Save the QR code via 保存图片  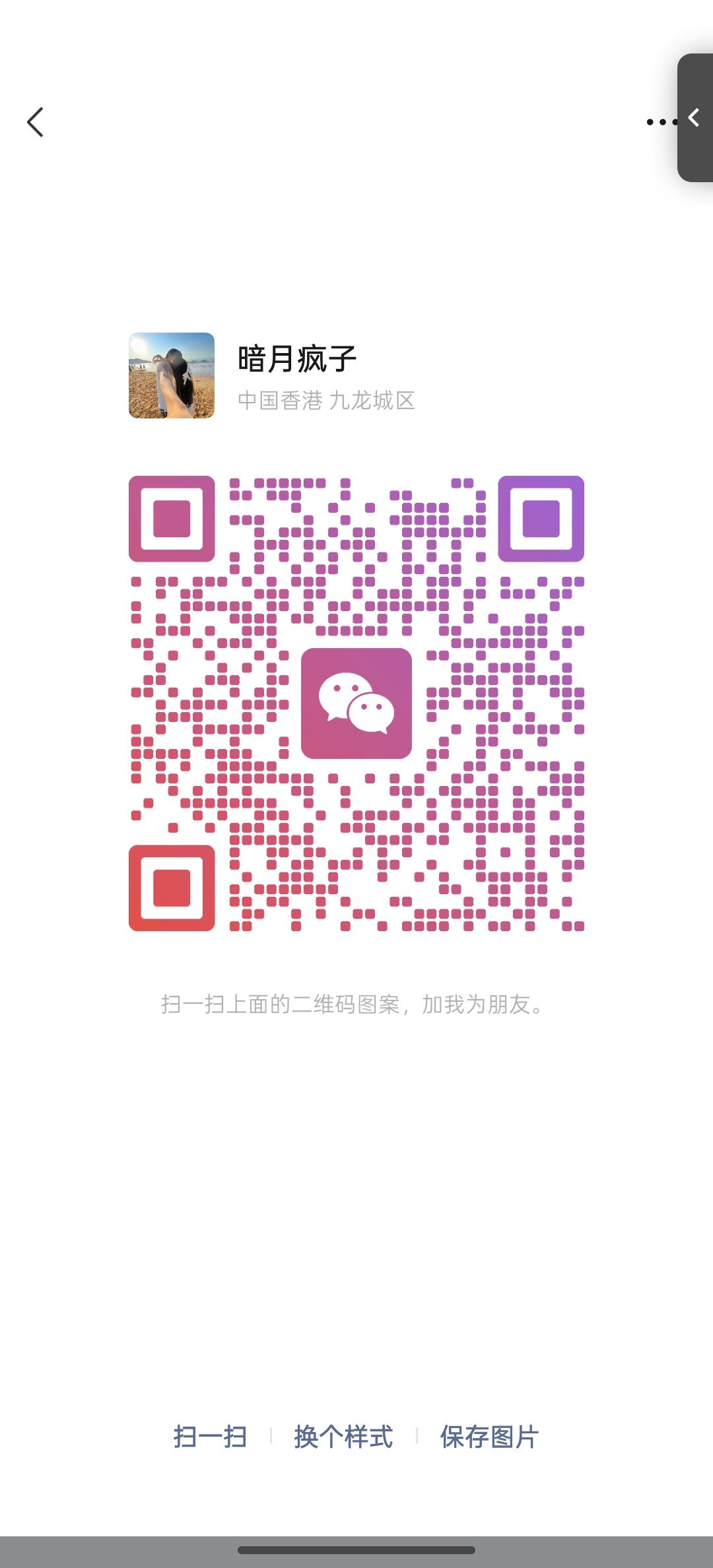[489, 1437]
